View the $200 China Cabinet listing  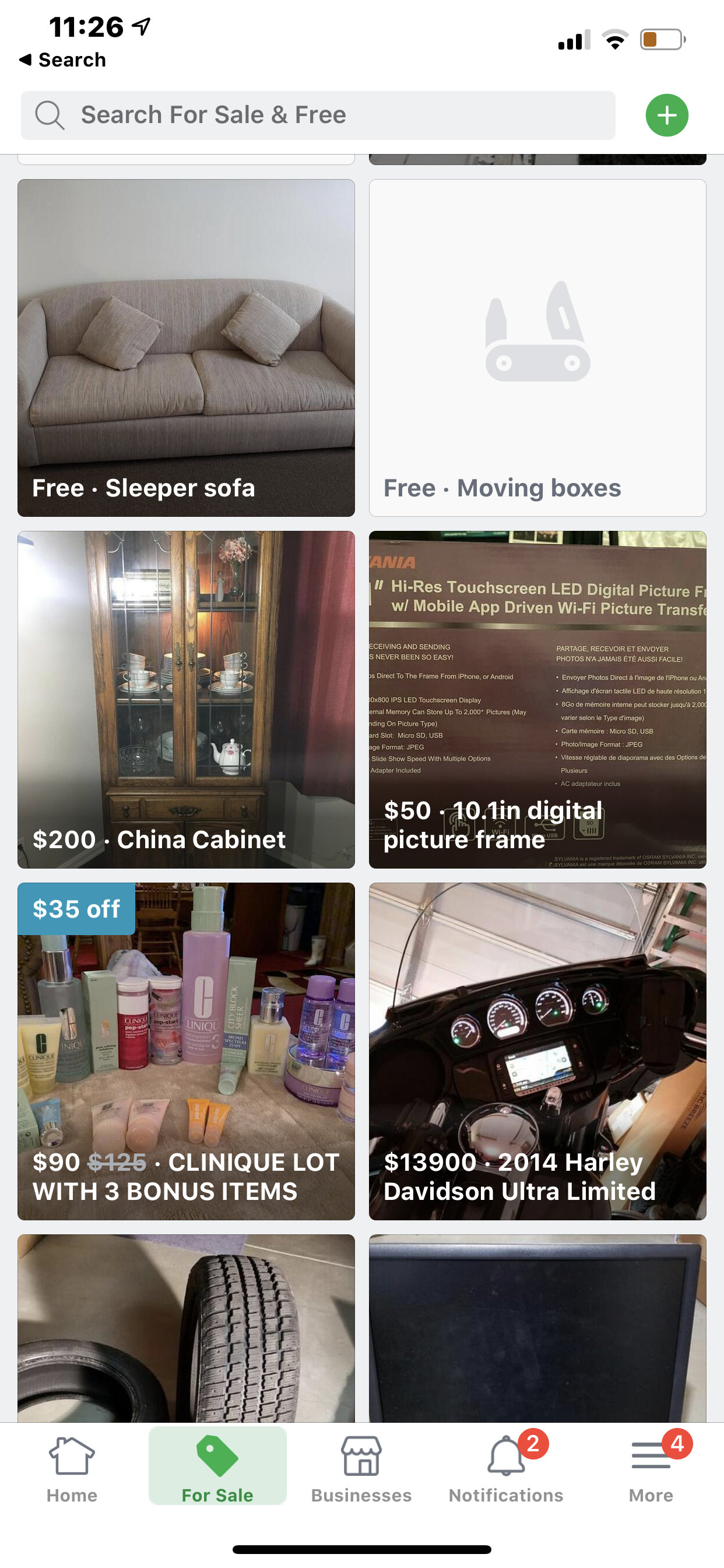[186, 699]
